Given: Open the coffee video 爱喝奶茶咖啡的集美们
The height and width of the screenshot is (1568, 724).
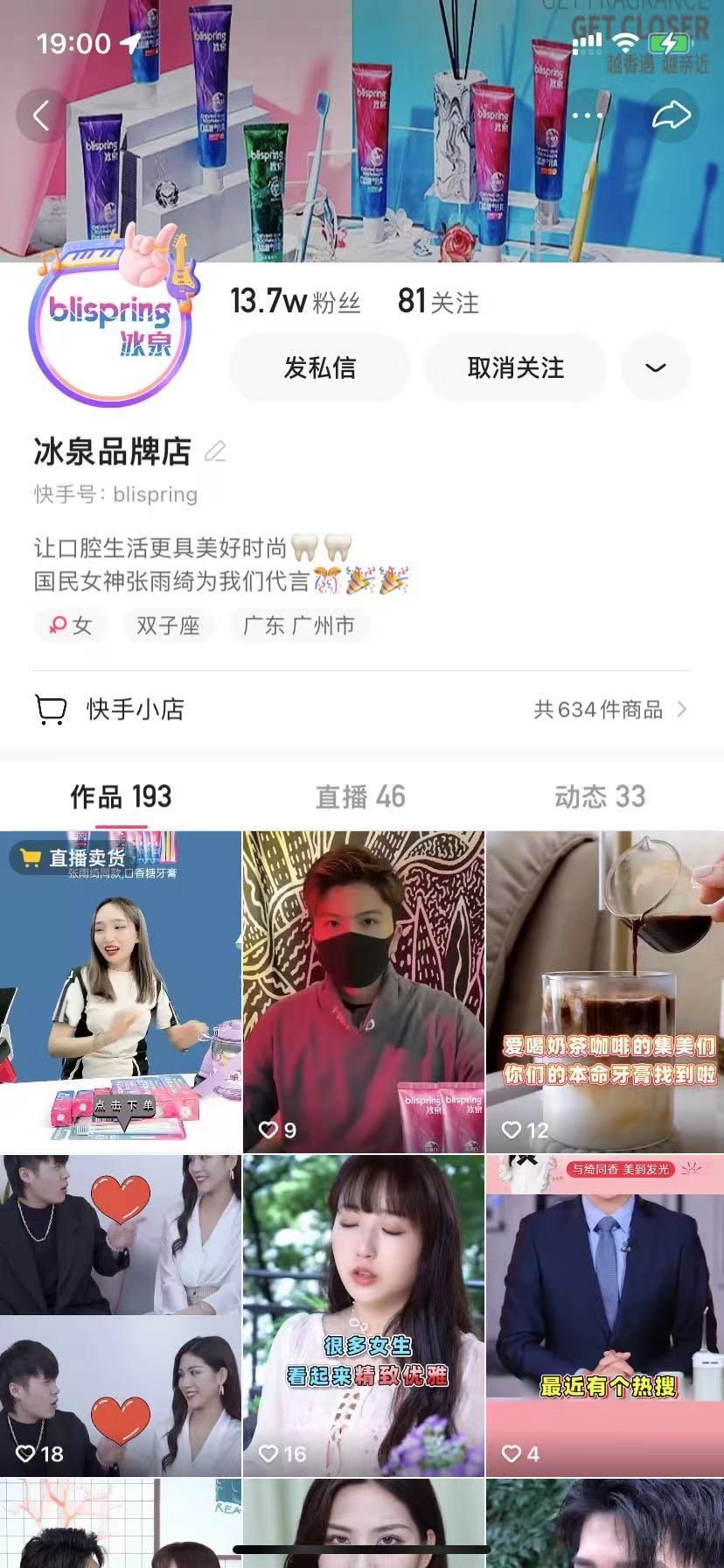Looking at the screenshot, I should point(604,991).
